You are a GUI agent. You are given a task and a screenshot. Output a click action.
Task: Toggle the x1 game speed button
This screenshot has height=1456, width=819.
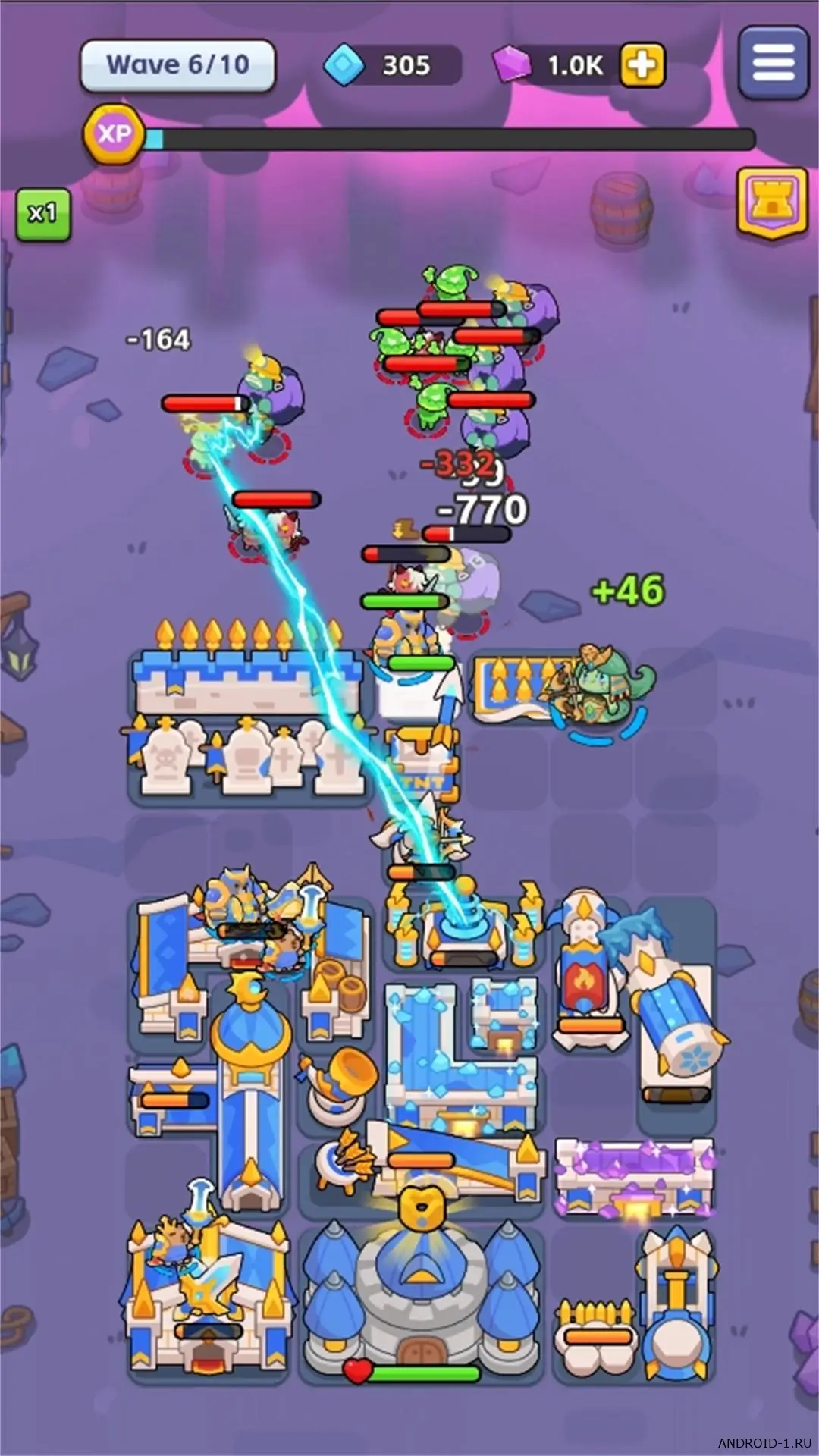tap(43, 214)
